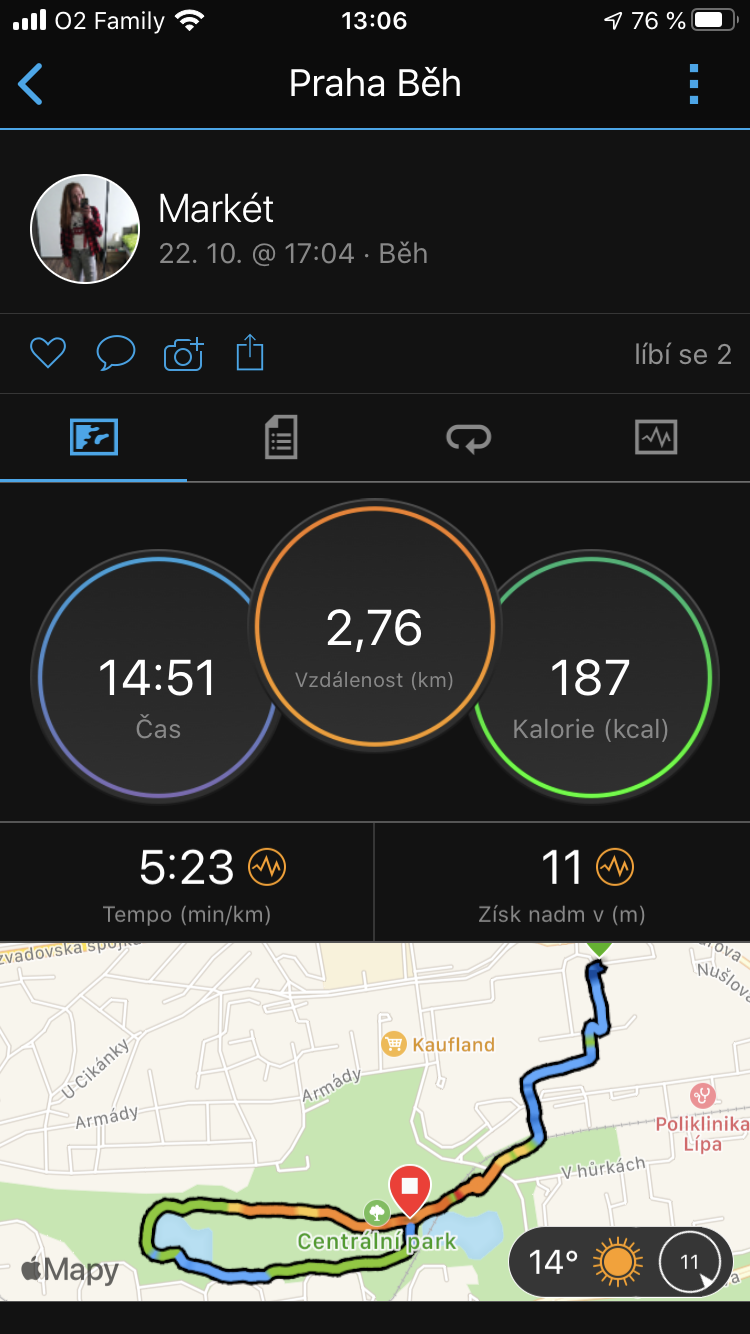
Task: Like this run with the heart icon
Action: [48, 353]
